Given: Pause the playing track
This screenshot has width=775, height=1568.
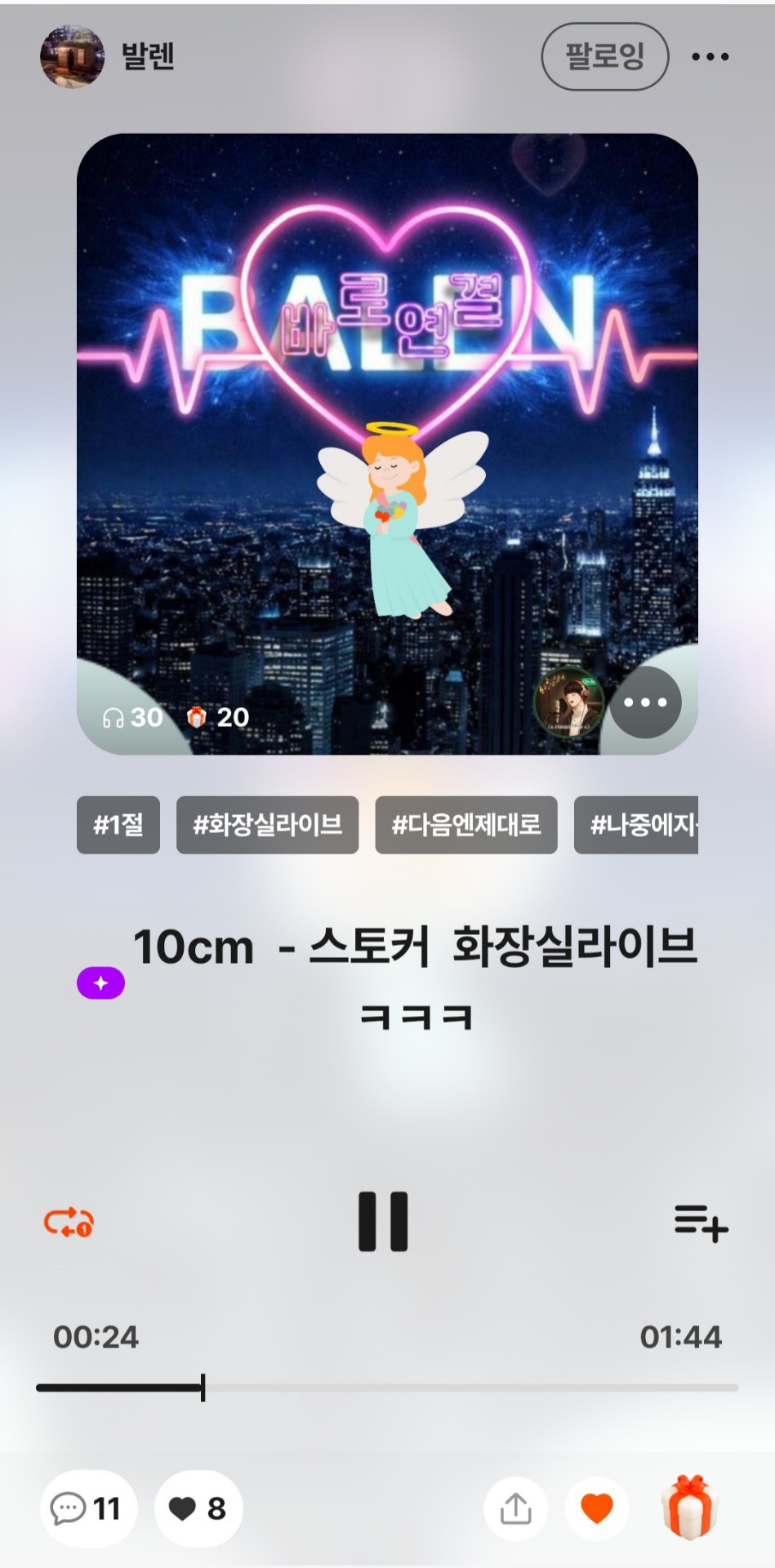Looking at the screenshot, I should (x=383, y=1222).
